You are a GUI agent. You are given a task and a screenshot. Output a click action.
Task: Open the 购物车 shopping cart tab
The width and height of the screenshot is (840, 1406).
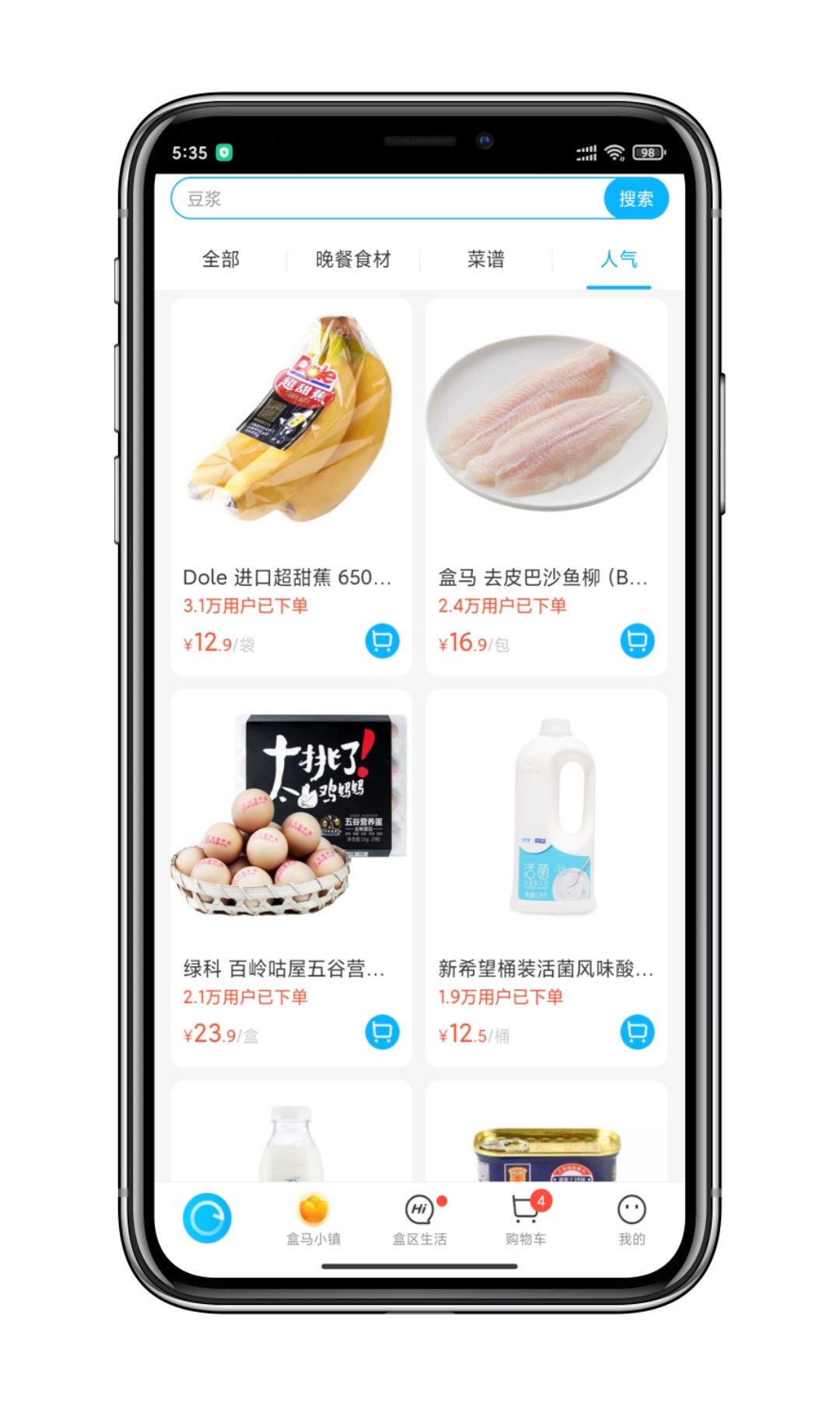click(526, 1220)
